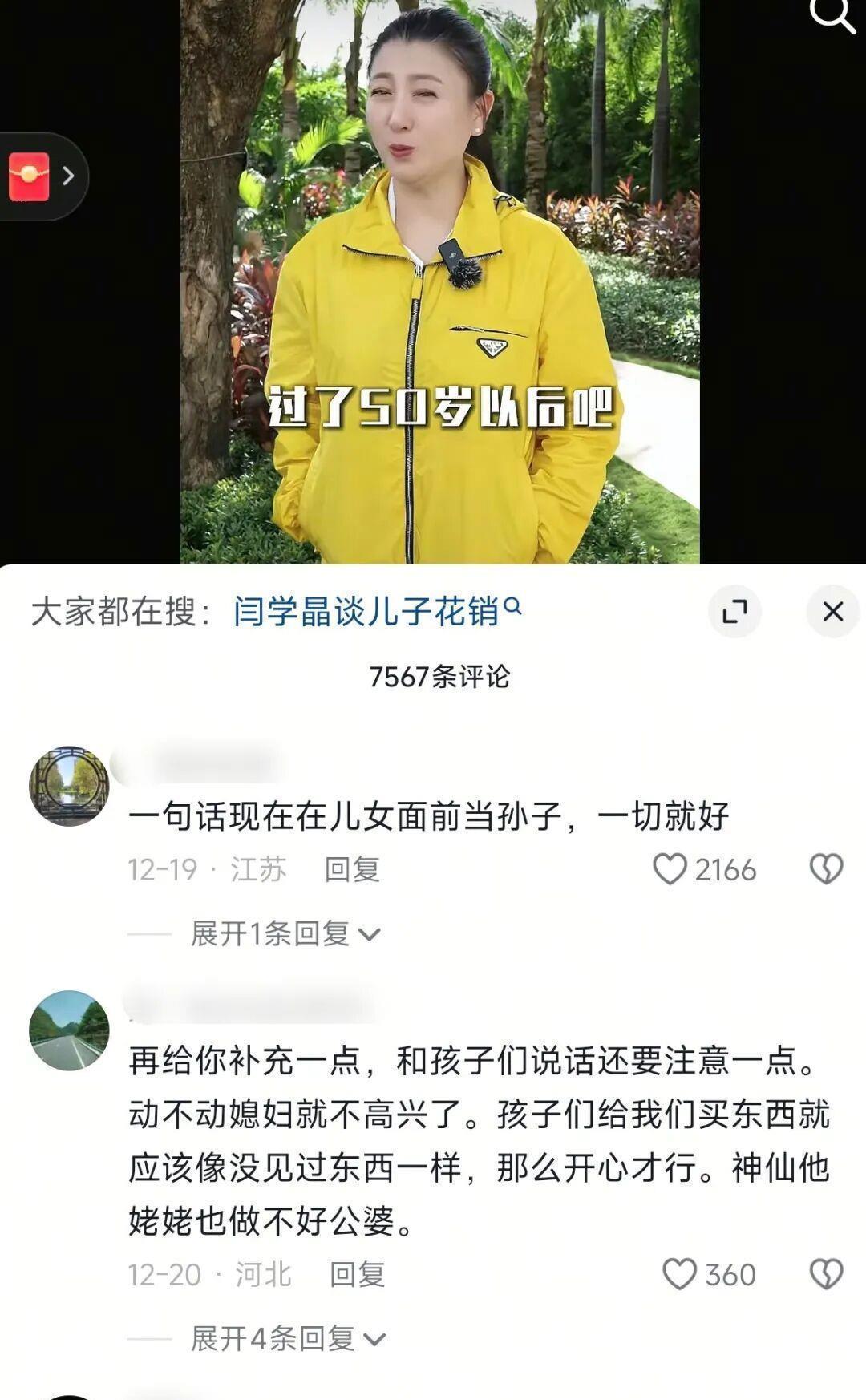The width and height of the screenshot is (866, 1400).
Task: Reply to the 12-20 河北 comment
Action: (357, 1274)
